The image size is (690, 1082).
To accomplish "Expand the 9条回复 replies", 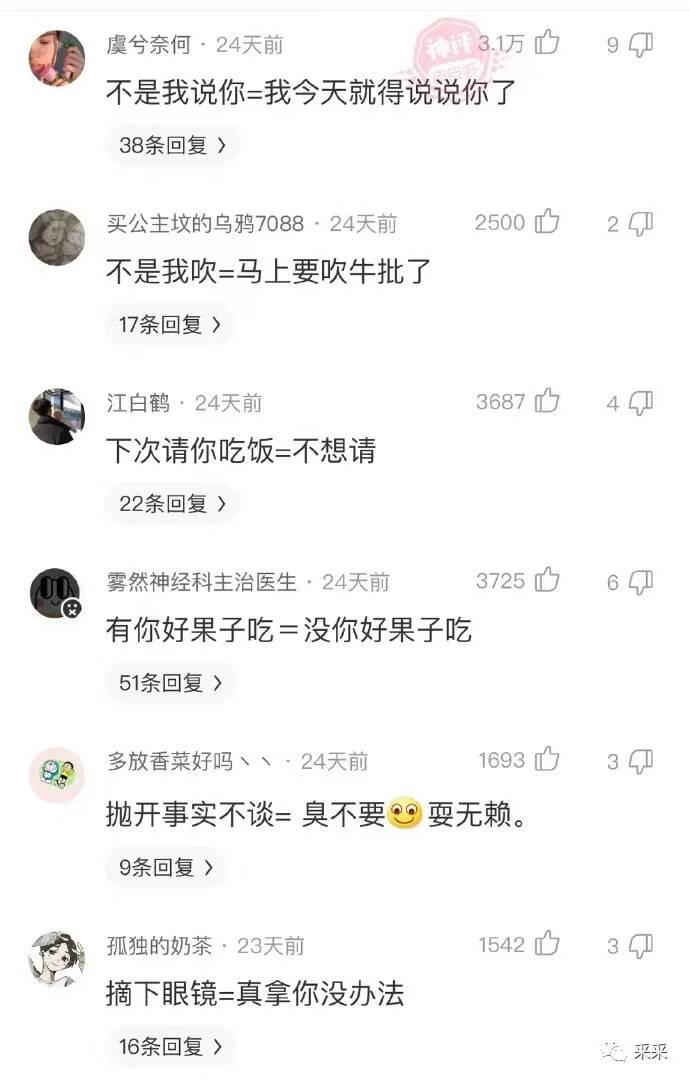I will 166,868.
